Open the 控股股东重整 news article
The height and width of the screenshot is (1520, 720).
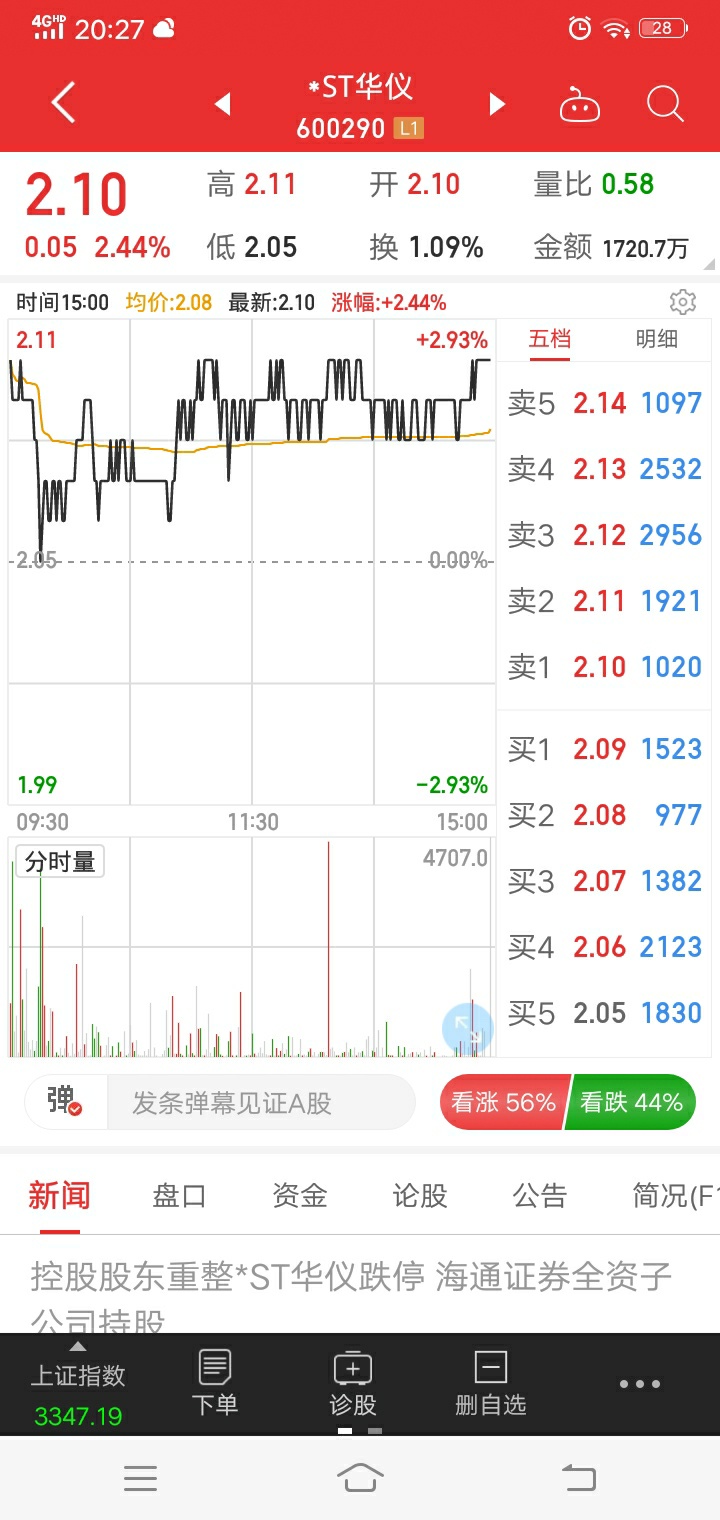click(350, 1290)
